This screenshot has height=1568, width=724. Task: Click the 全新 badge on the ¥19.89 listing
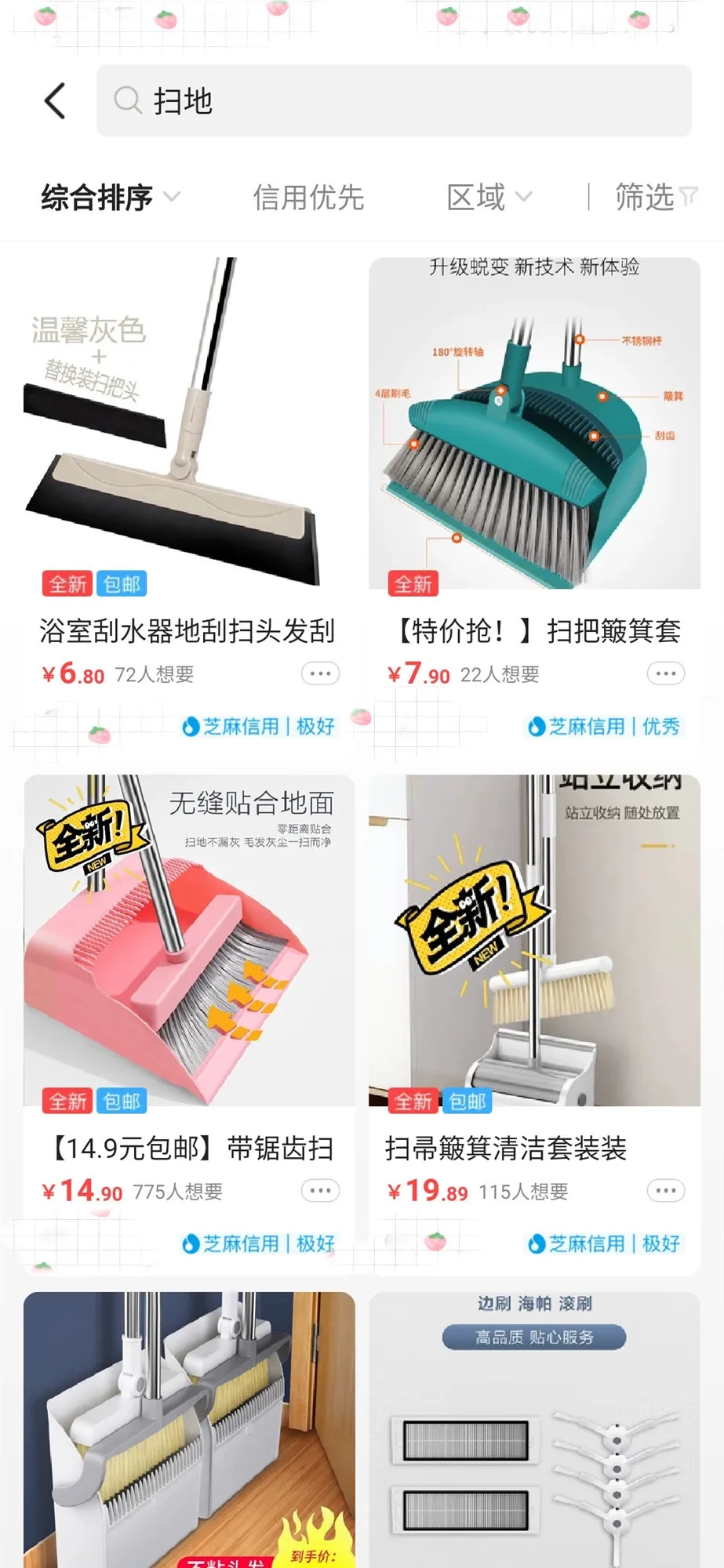[413, 1100]
